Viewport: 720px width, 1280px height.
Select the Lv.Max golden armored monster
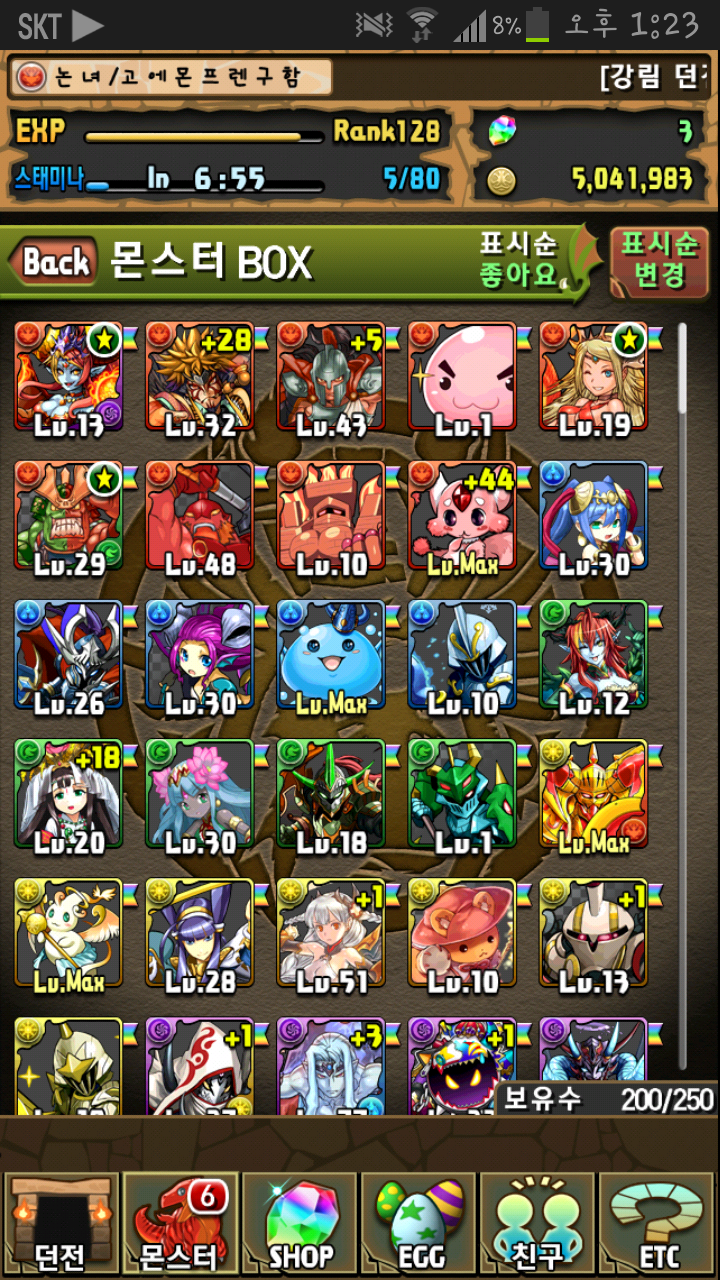click(594, 795)
